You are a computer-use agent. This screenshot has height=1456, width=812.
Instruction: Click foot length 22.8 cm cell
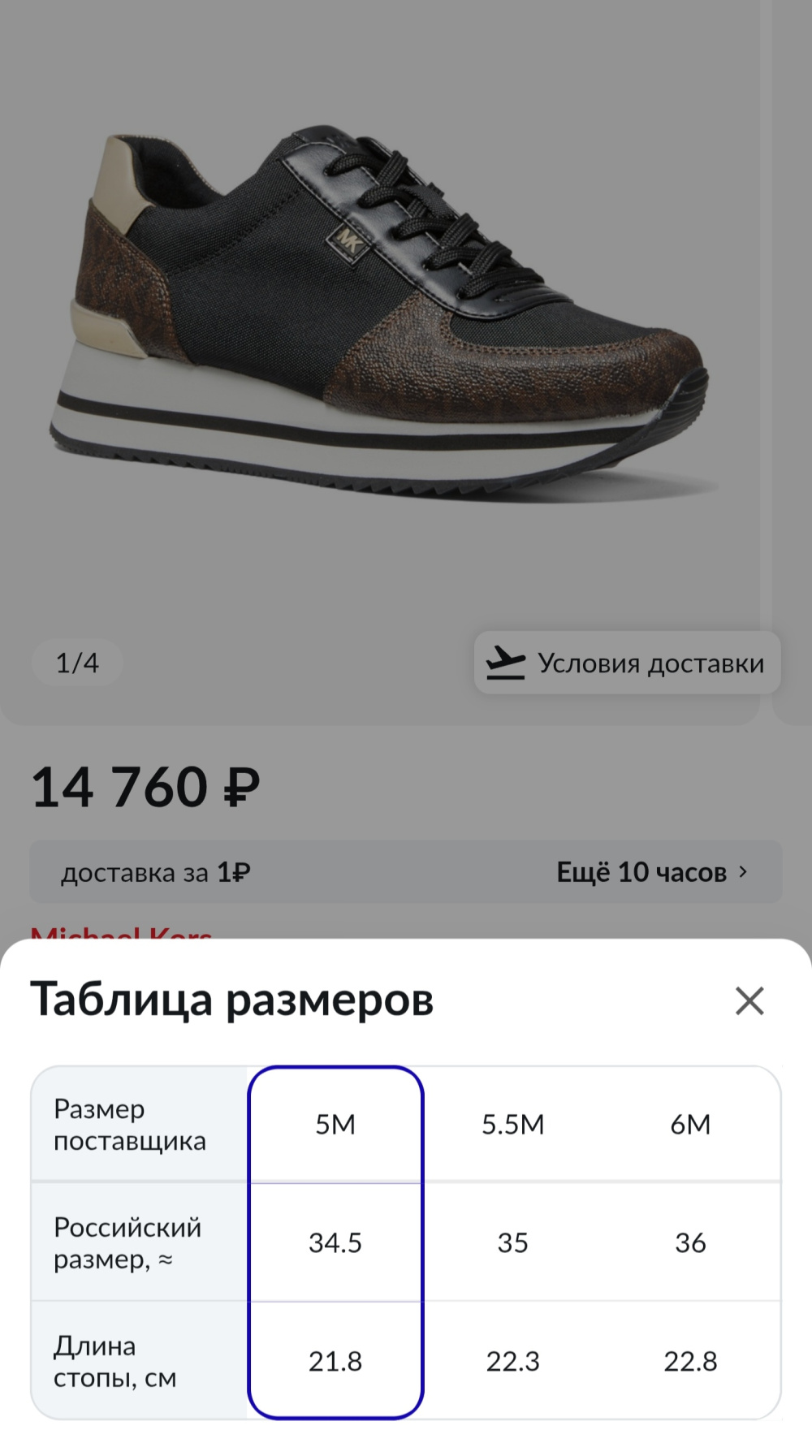pyautogui.click(x=692, y=1363)
